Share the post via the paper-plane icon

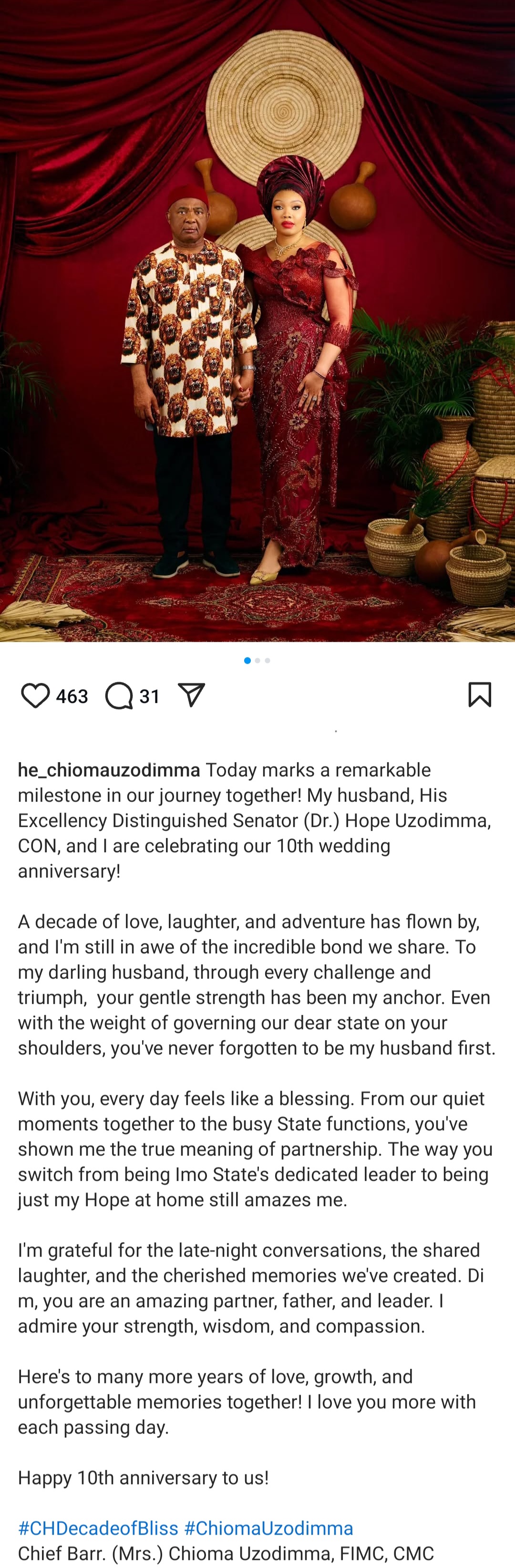pyautogui.click(x=191, y=694)
